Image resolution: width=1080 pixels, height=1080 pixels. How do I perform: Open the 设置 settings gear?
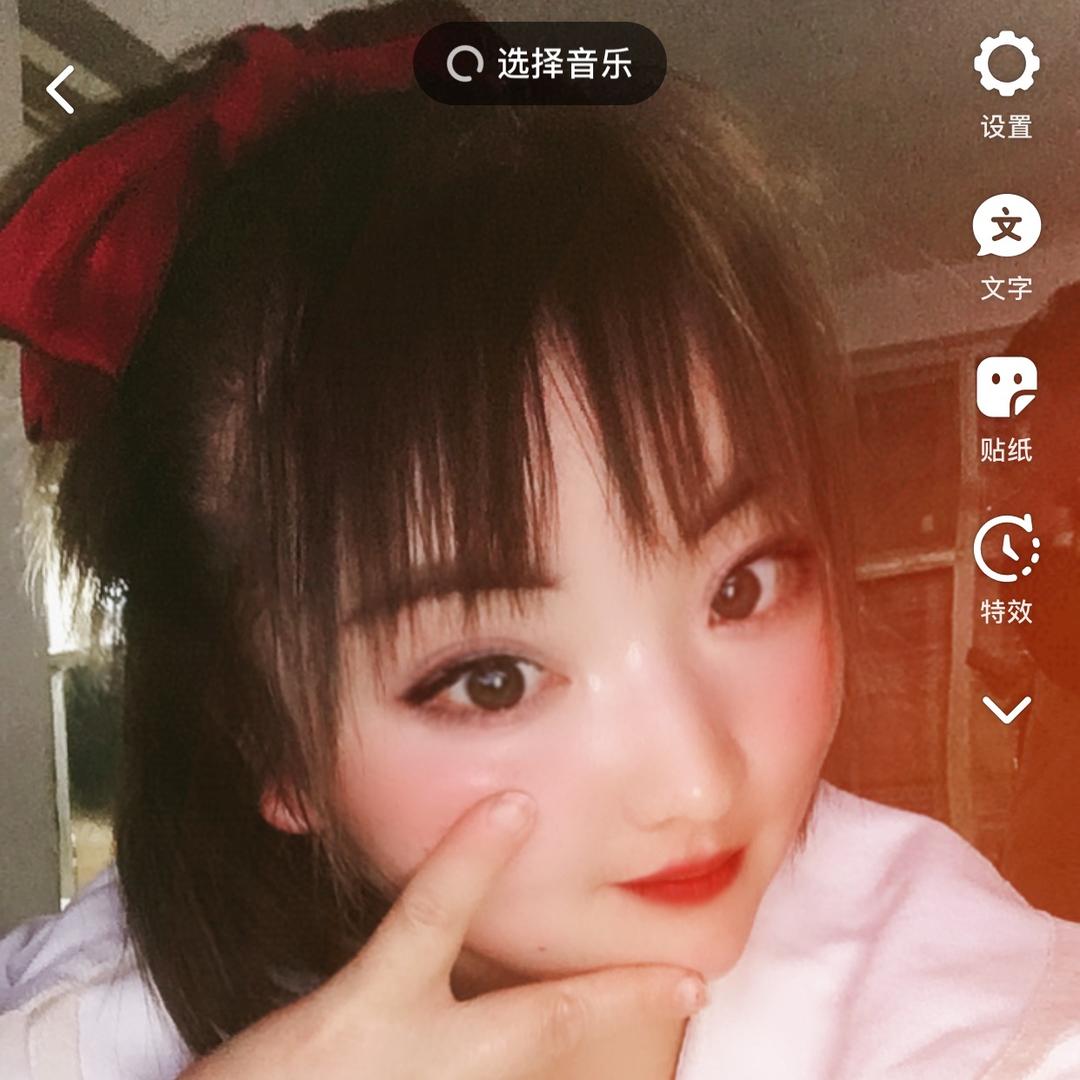pyautogui.click(x=1006, y=85)
